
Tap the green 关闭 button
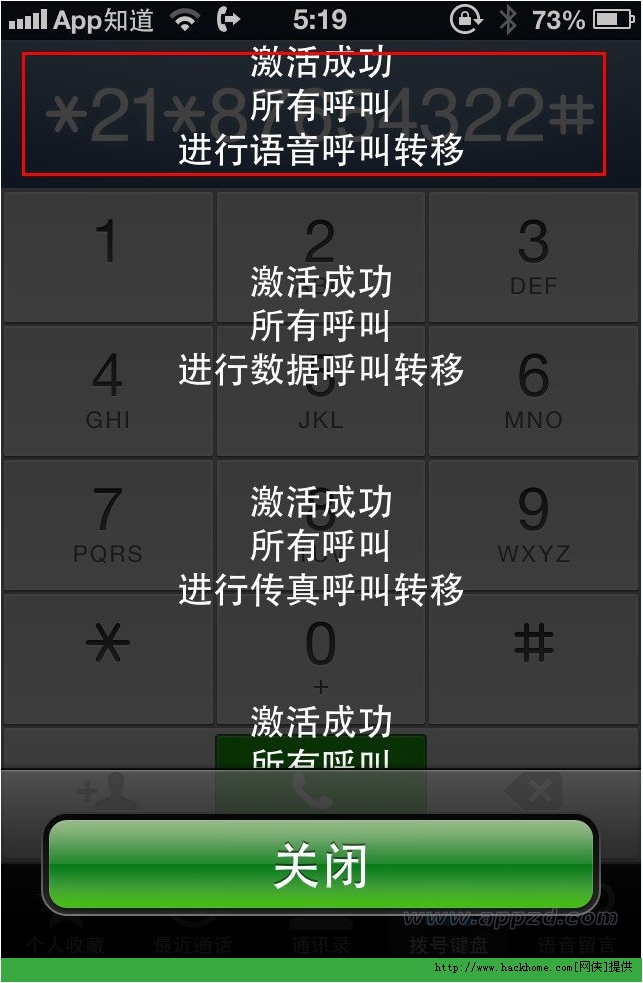coord(320,865)
